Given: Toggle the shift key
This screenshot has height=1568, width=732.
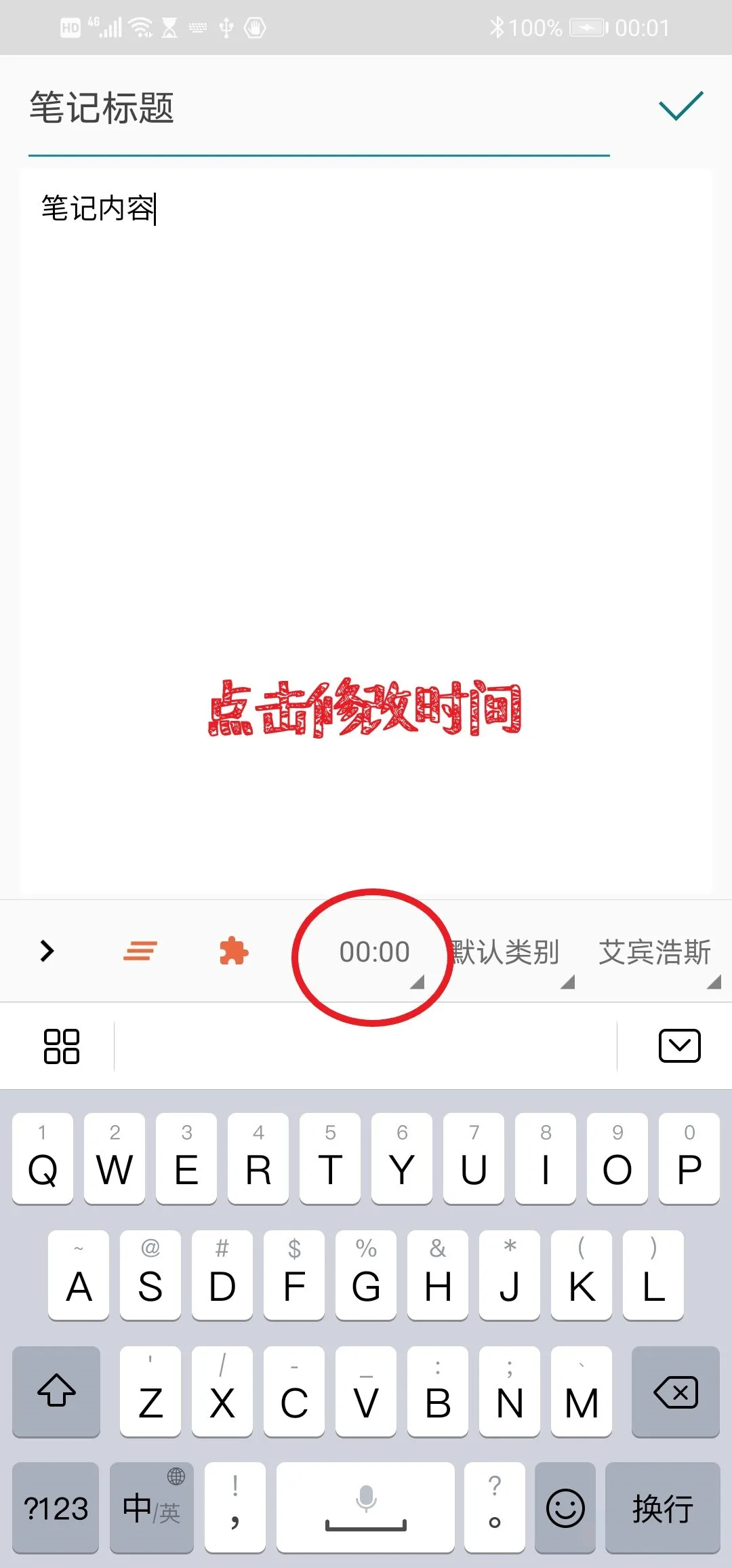Looking at the screenshot, I should click(x=56, y=1393).
